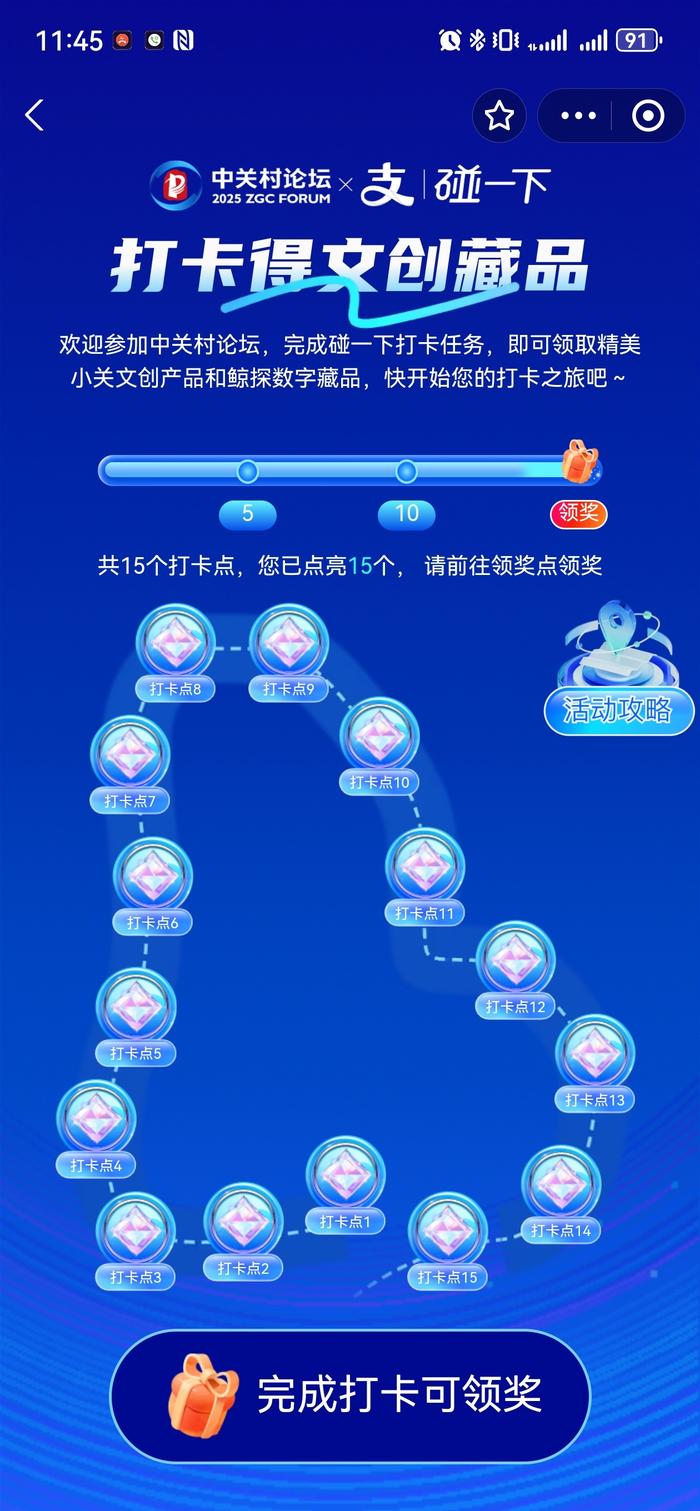Select 打卡点2 on the map
The height and width of the screenshot is (1511, 700).
tap(243, 1223)
